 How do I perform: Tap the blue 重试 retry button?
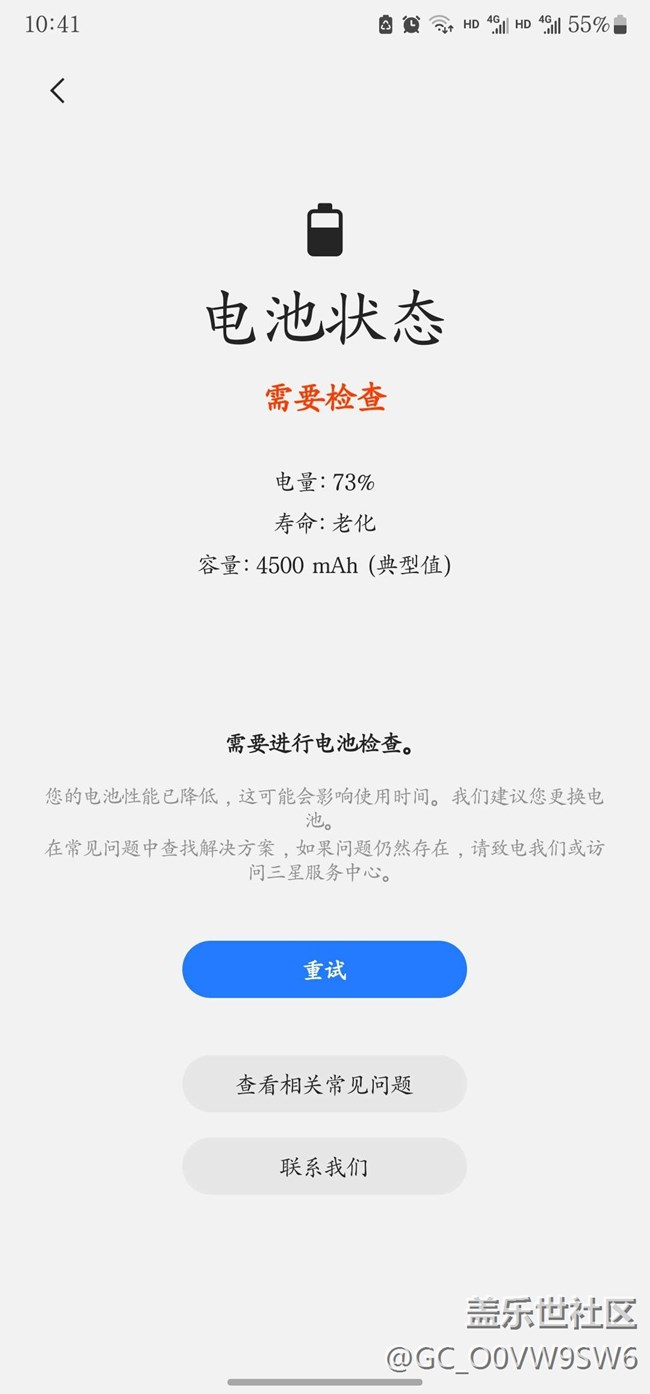pos(324,969)
